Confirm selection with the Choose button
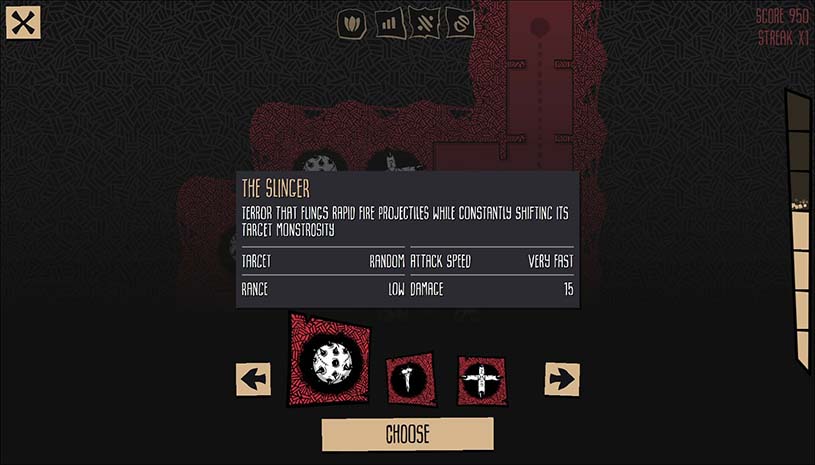This screenshot has width=815, height=465. [407, 434]
